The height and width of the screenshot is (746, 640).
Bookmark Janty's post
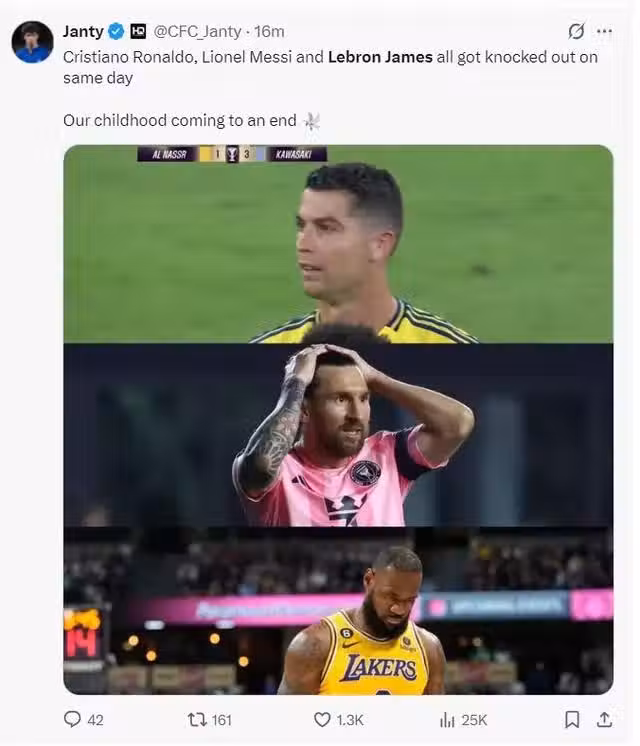(572, 719)
